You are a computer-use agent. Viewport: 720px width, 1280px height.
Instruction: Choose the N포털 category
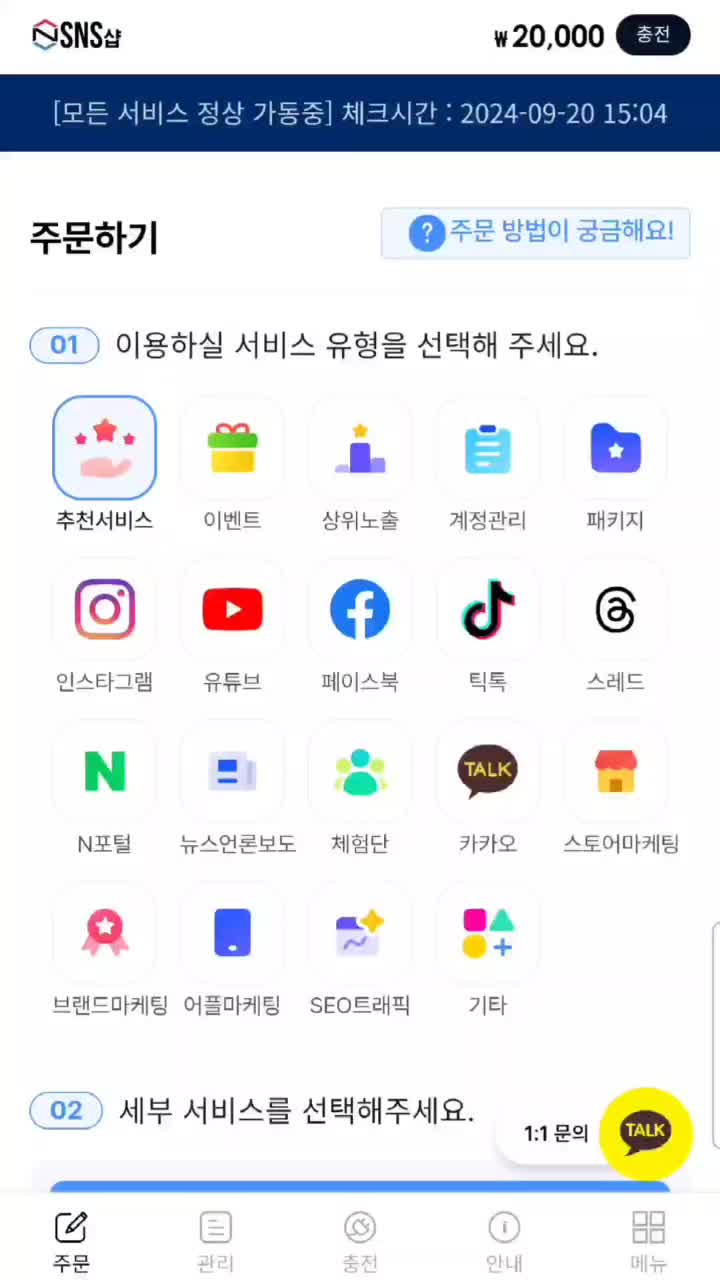(104, 772)
